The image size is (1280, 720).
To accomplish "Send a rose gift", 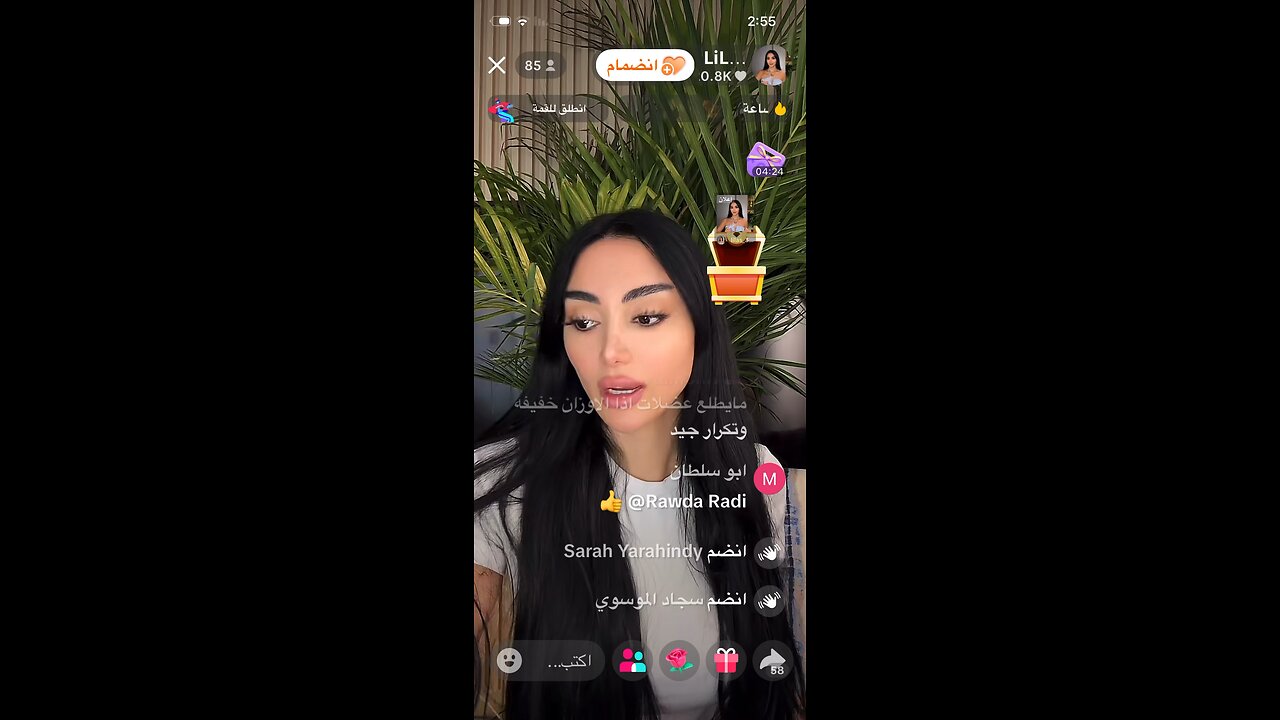I will tap(680, 661).
